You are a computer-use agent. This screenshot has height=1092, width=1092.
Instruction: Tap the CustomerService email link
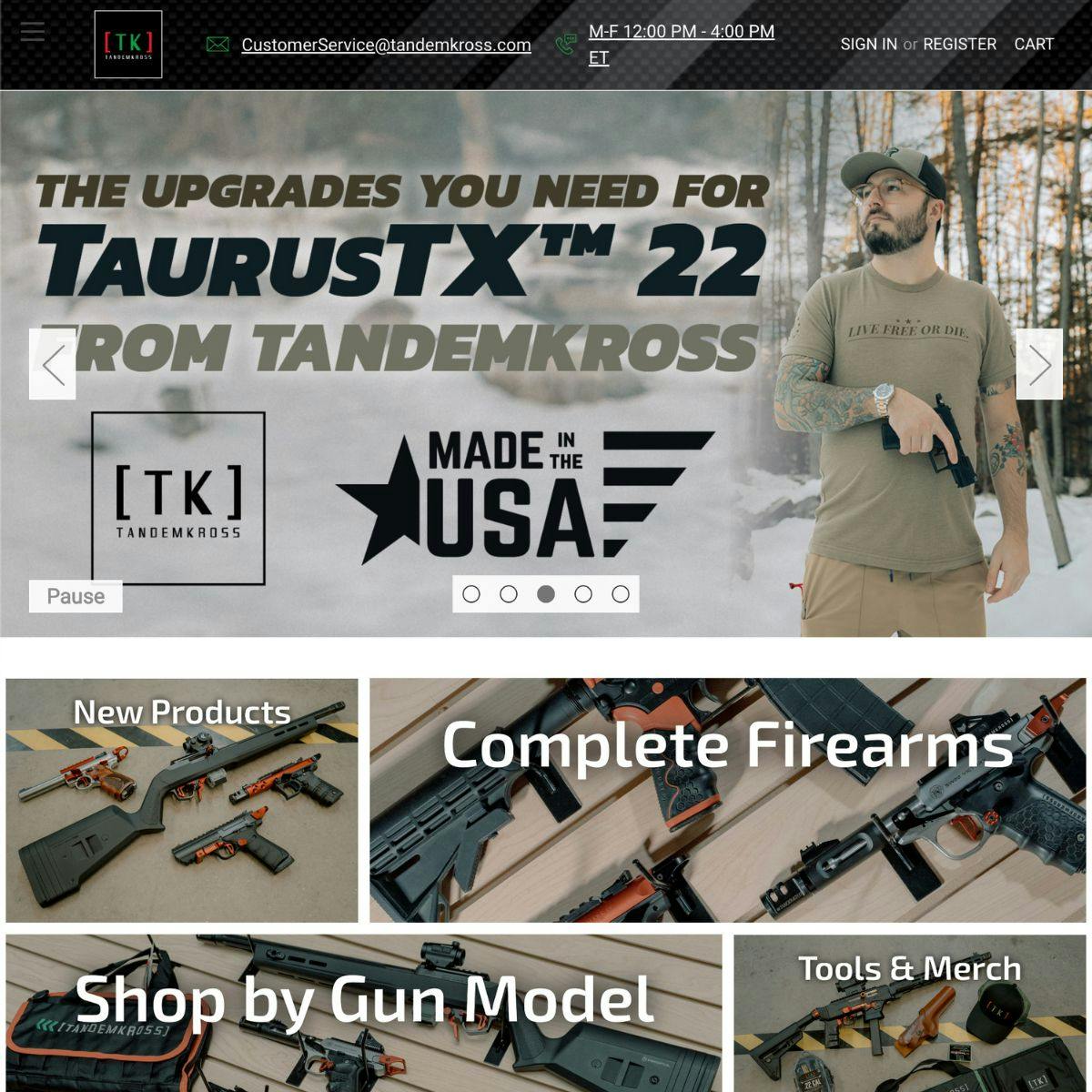pyautogui.click(x=386, y=45)
